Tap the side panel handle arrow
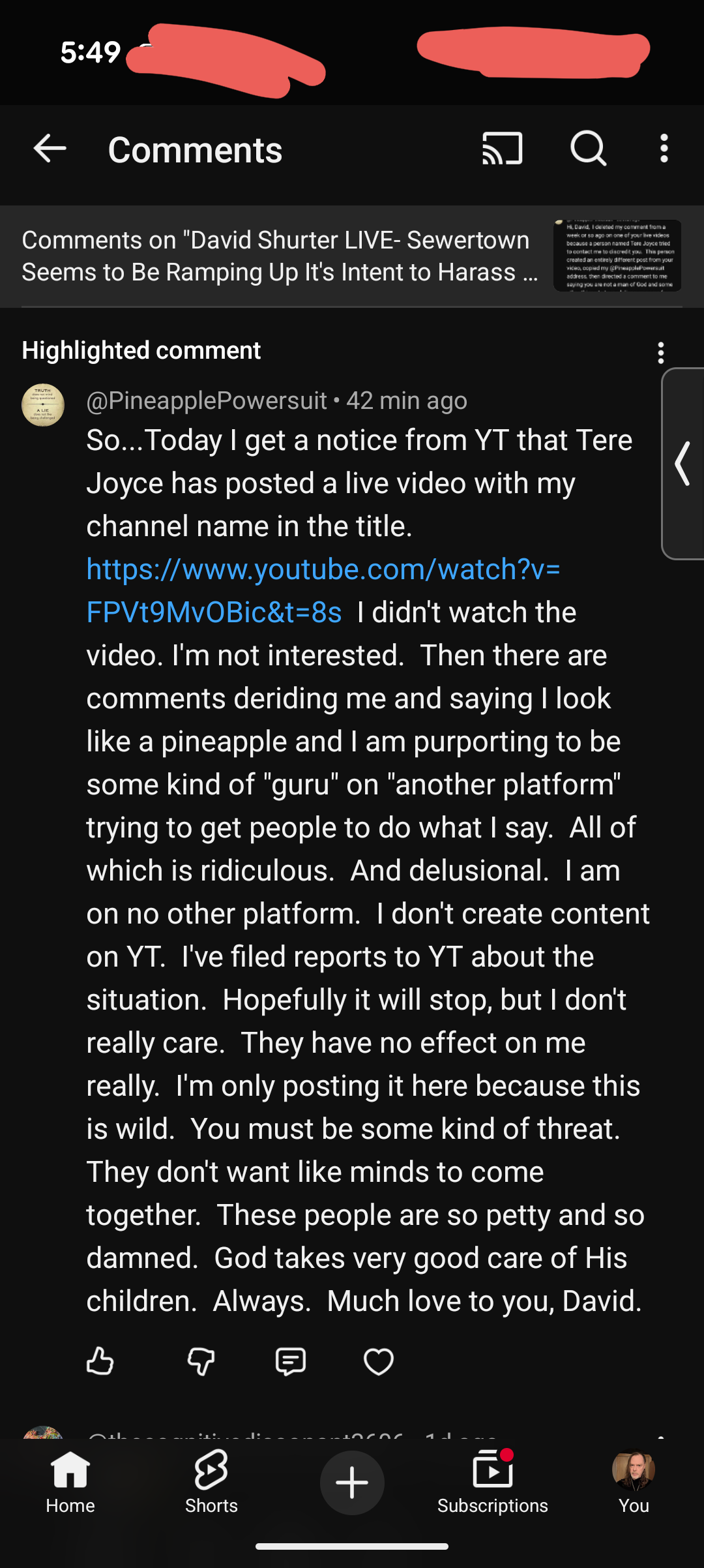Viewport: 704px width, 1568px height. coord(682,464)
